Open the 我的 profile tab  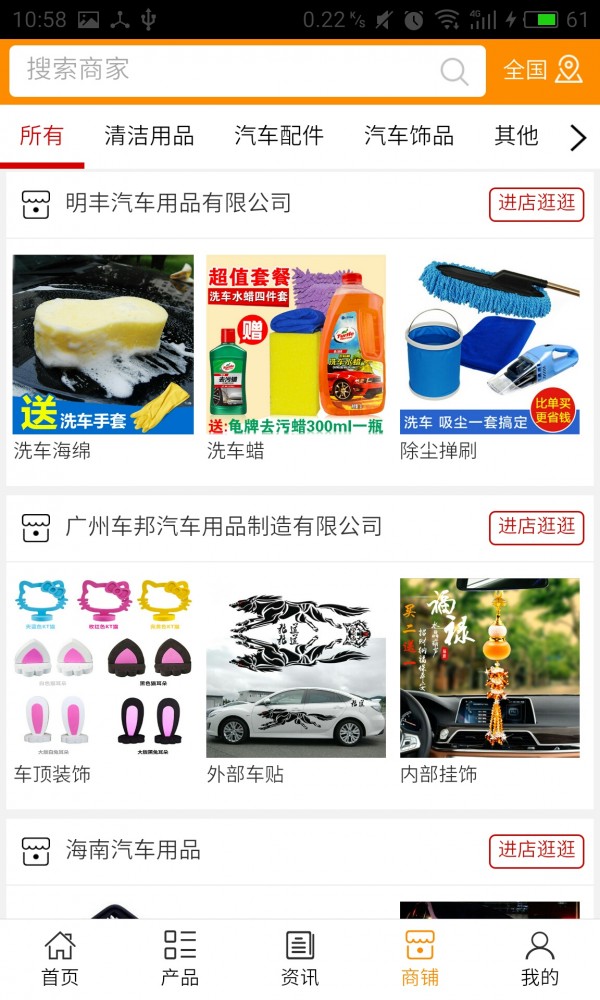point(540,958)
